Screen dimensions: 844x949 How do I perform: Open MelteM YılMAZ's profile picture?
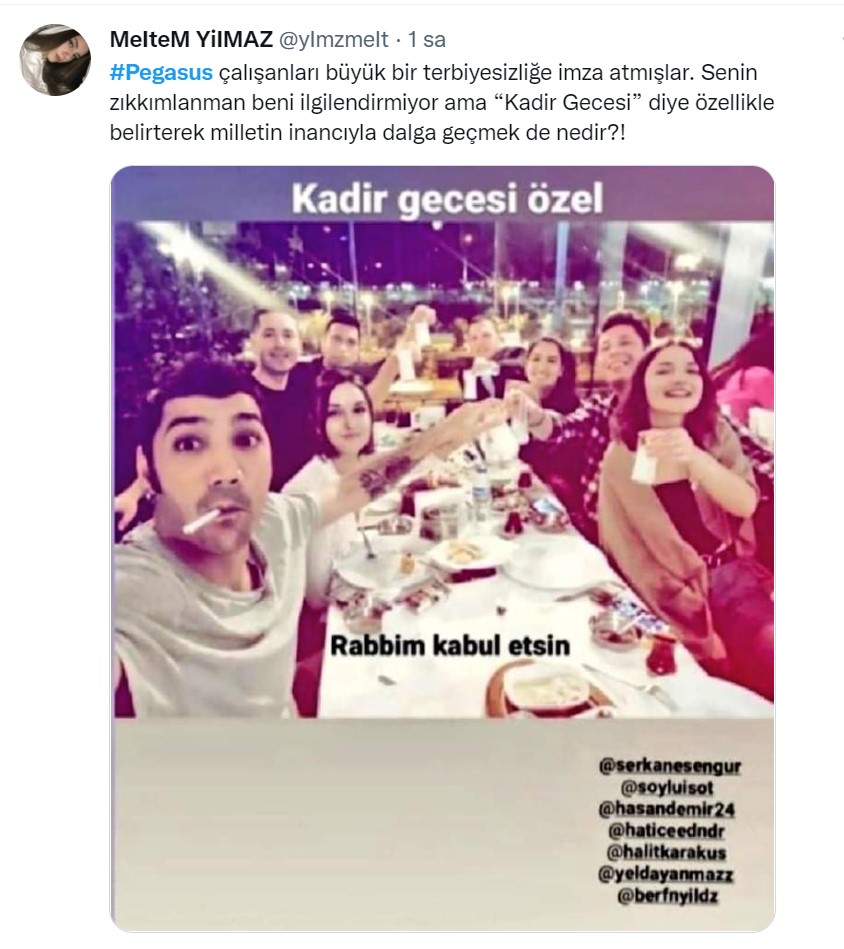pyautogui.click(x=55, y=60)
